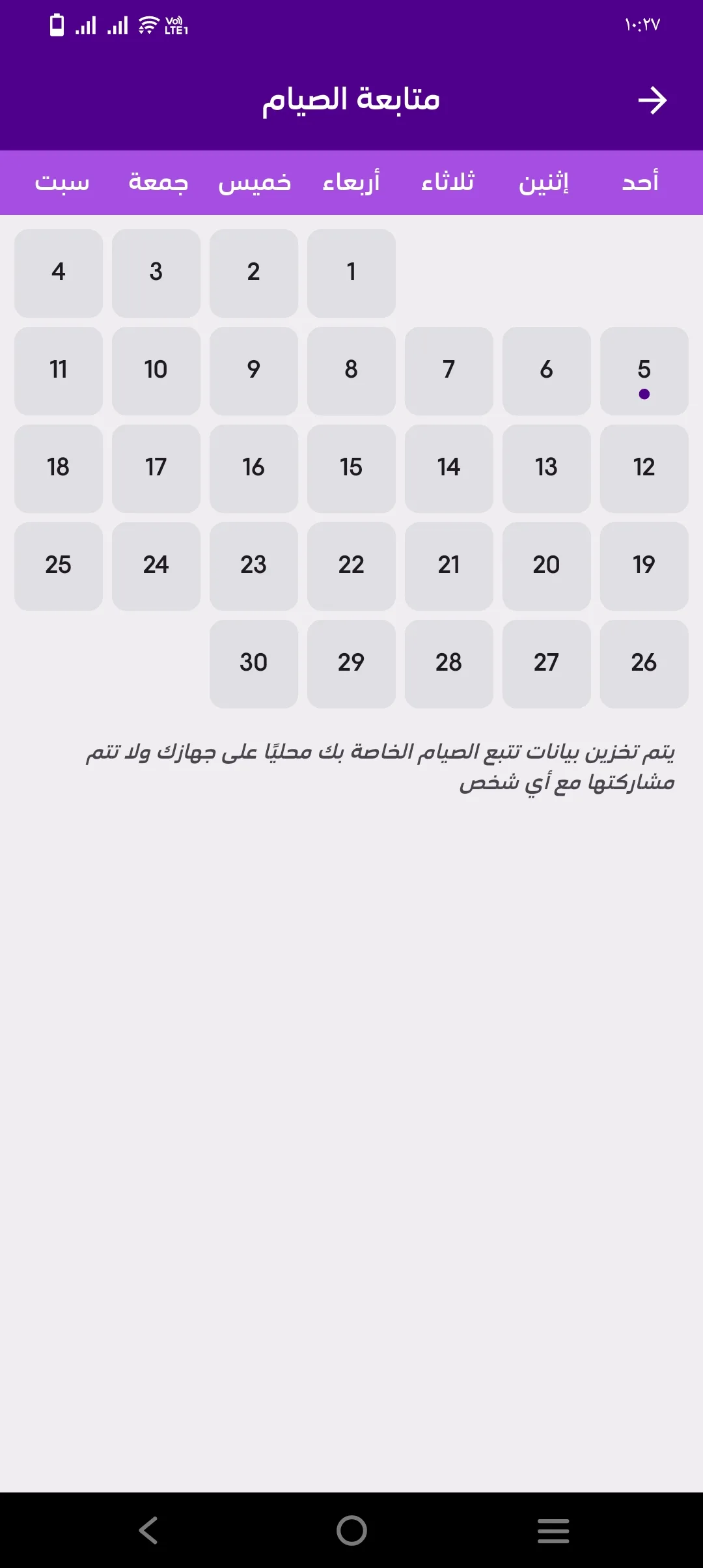
Task: Tap day 9 in the tracker
Action: click(254, 371)
